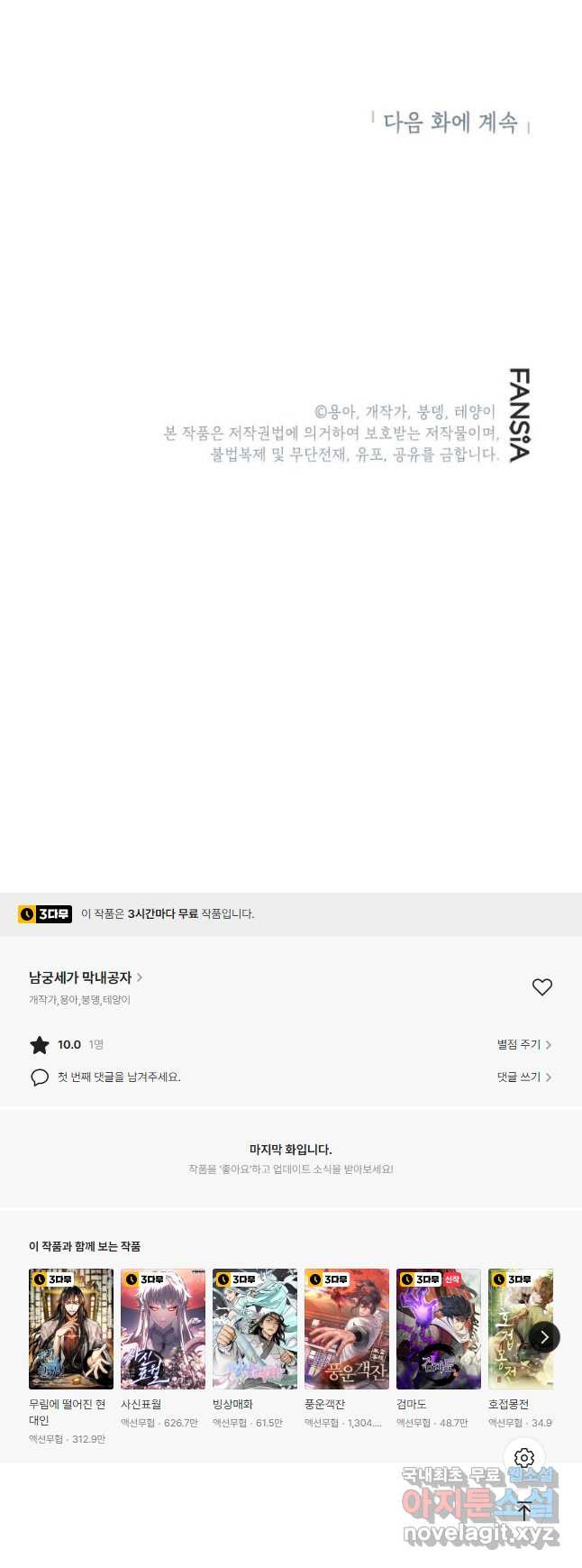Viewport: 582px width, 1568px height.
Task: Like this series with the heart icon
Action: (541, 986)
